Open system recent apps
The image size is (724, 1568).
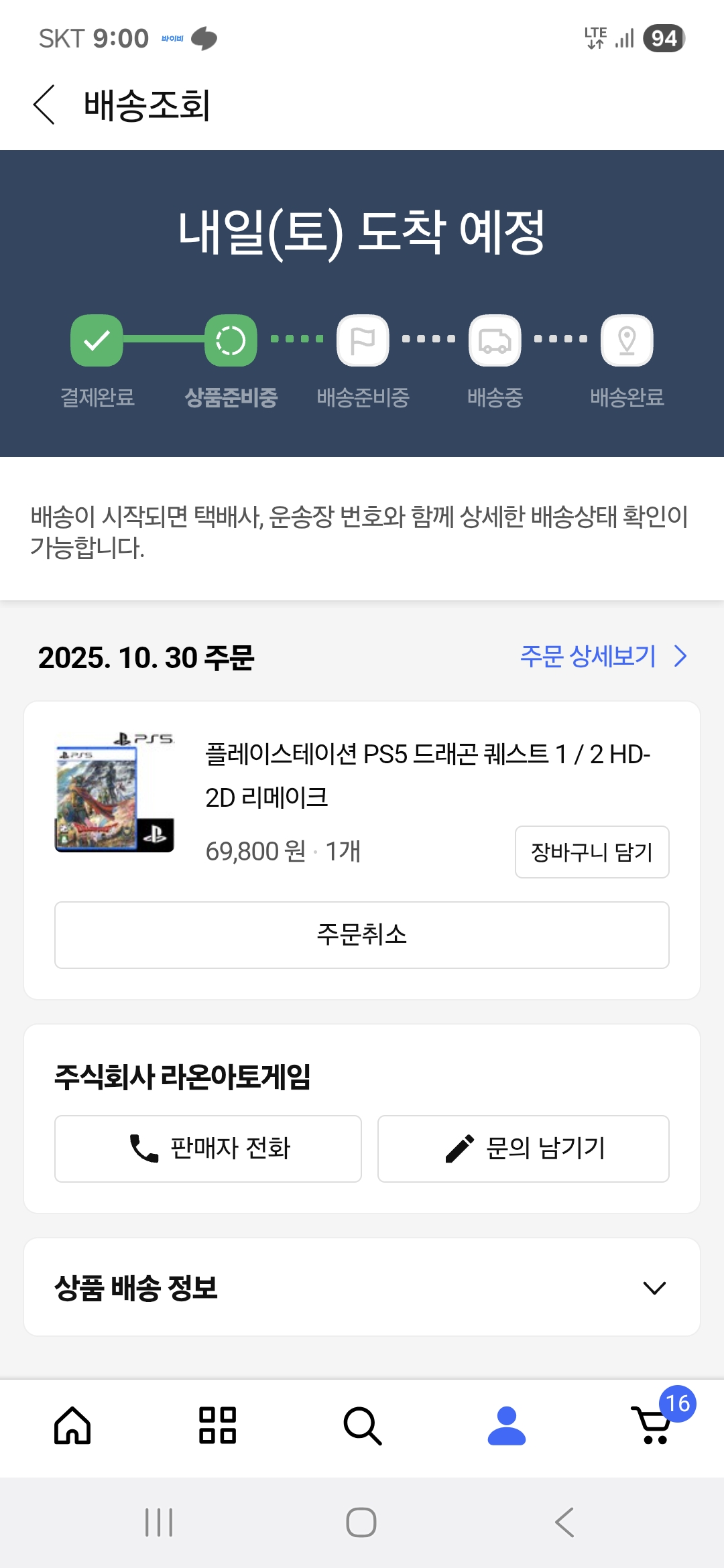coord(159,1522)
